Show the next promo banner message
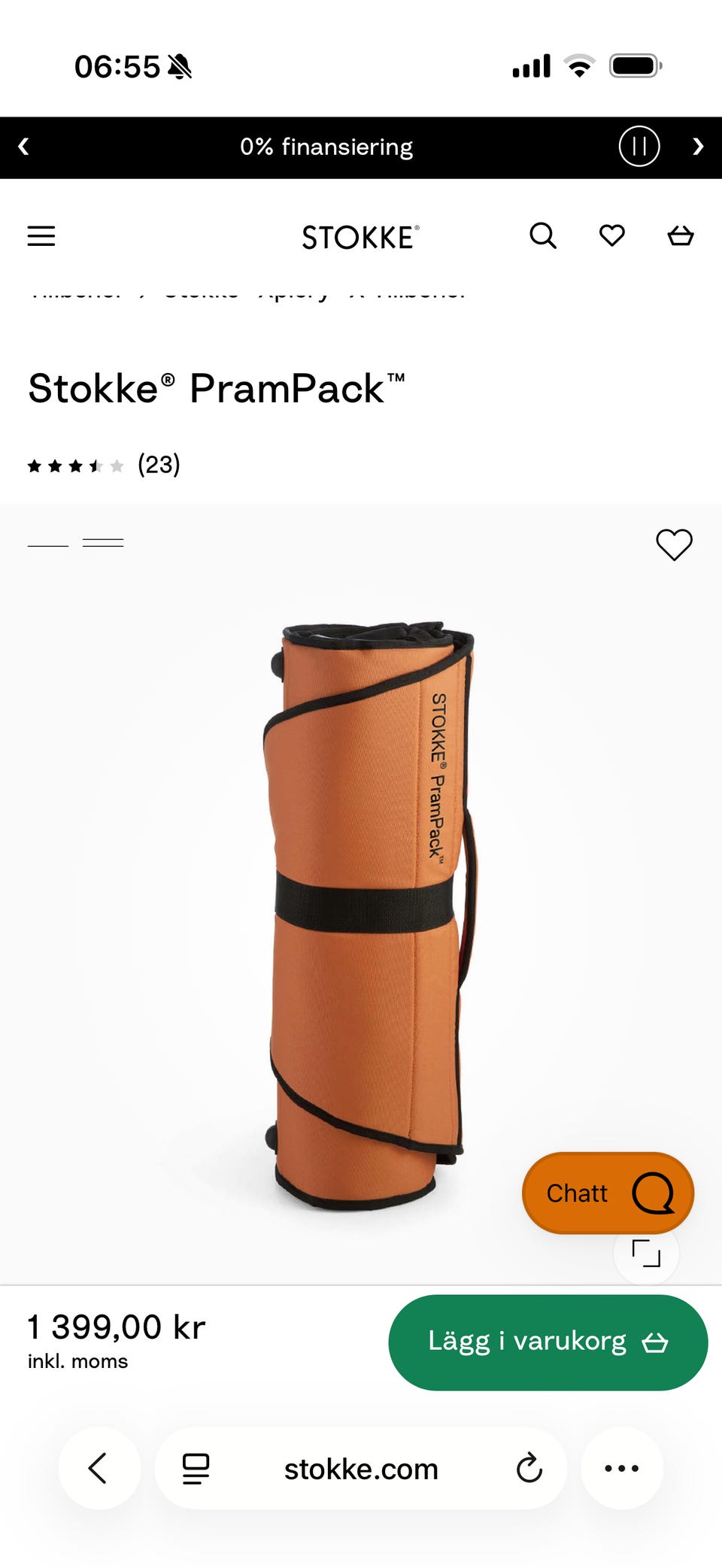722x1568 pixels. click(x=697, y=147)
